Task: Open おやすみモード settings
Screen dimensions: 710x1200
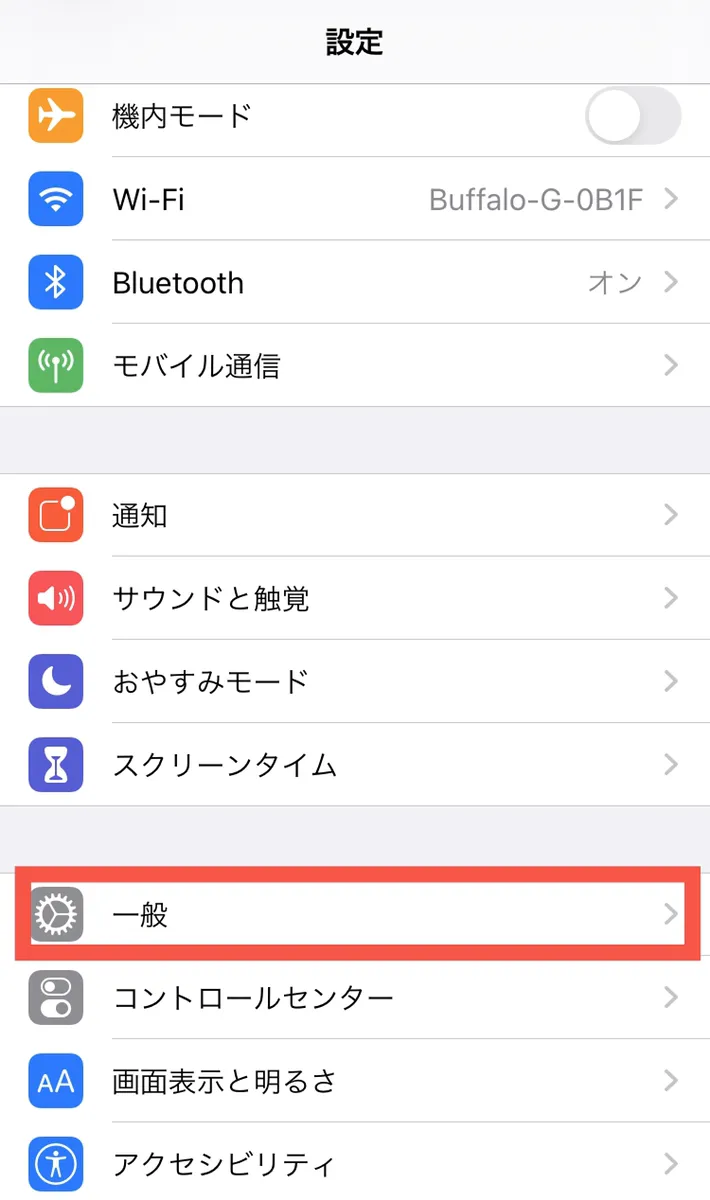Action: coord(355,682)
